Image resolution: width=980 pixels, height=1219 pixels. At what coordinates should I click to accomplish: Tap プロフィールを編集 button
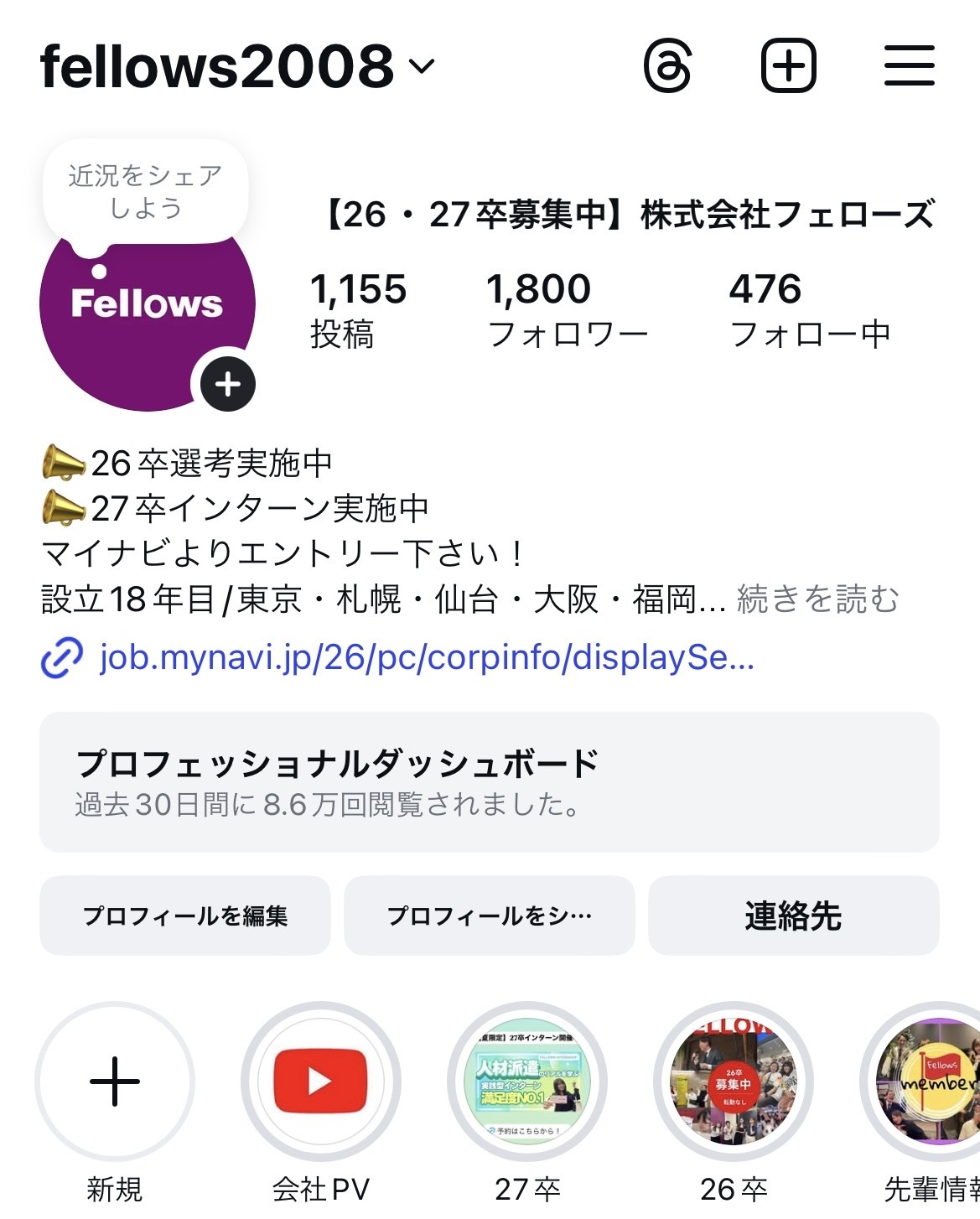[x=185, y=916]
